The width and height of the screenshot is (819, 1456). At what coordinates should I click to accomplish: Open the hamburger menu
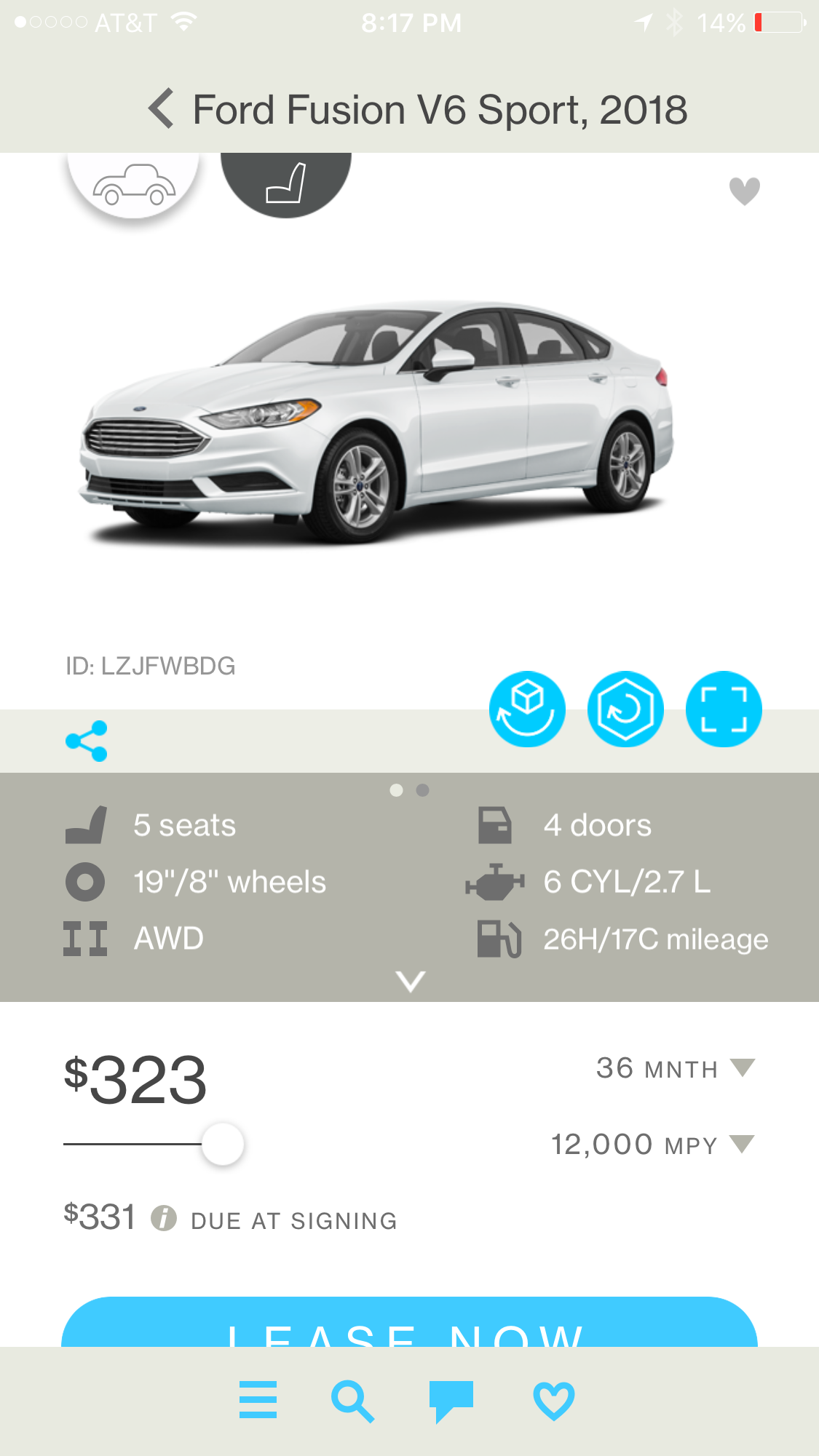(x=258, y=1400)
